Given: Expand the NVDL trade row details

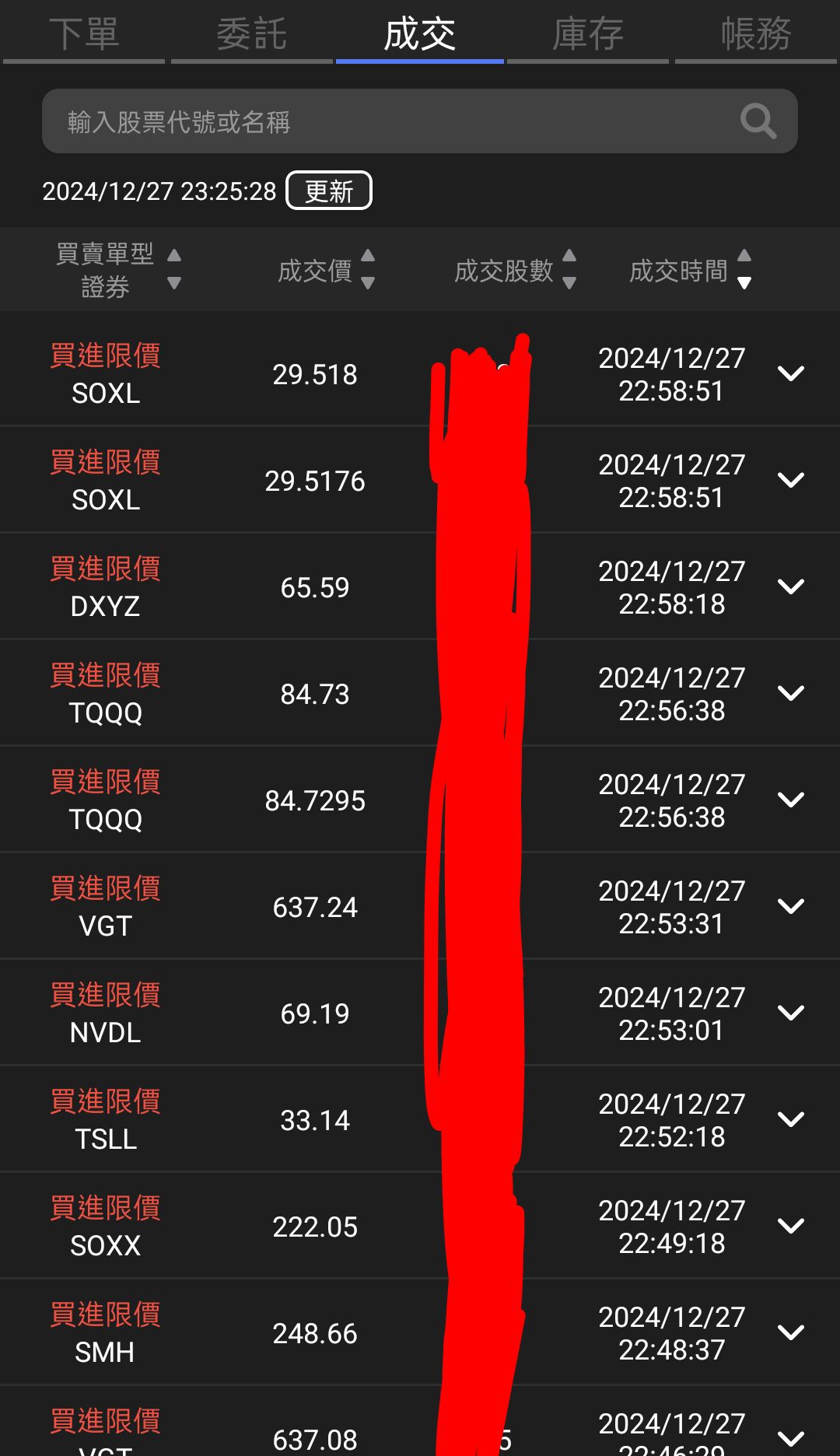Looking at the screenshot, I should (792, 1013).
